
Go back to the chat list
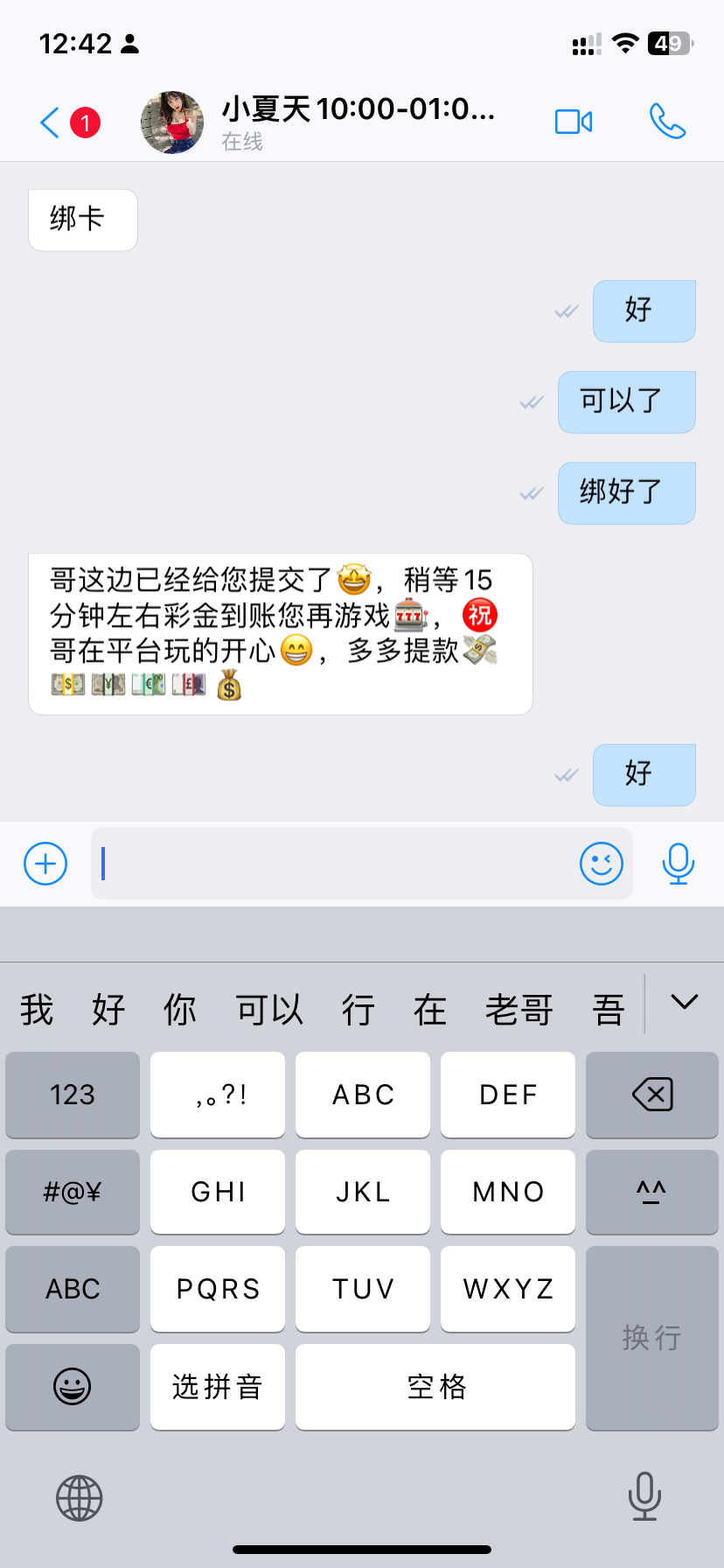tap(51, 122)
